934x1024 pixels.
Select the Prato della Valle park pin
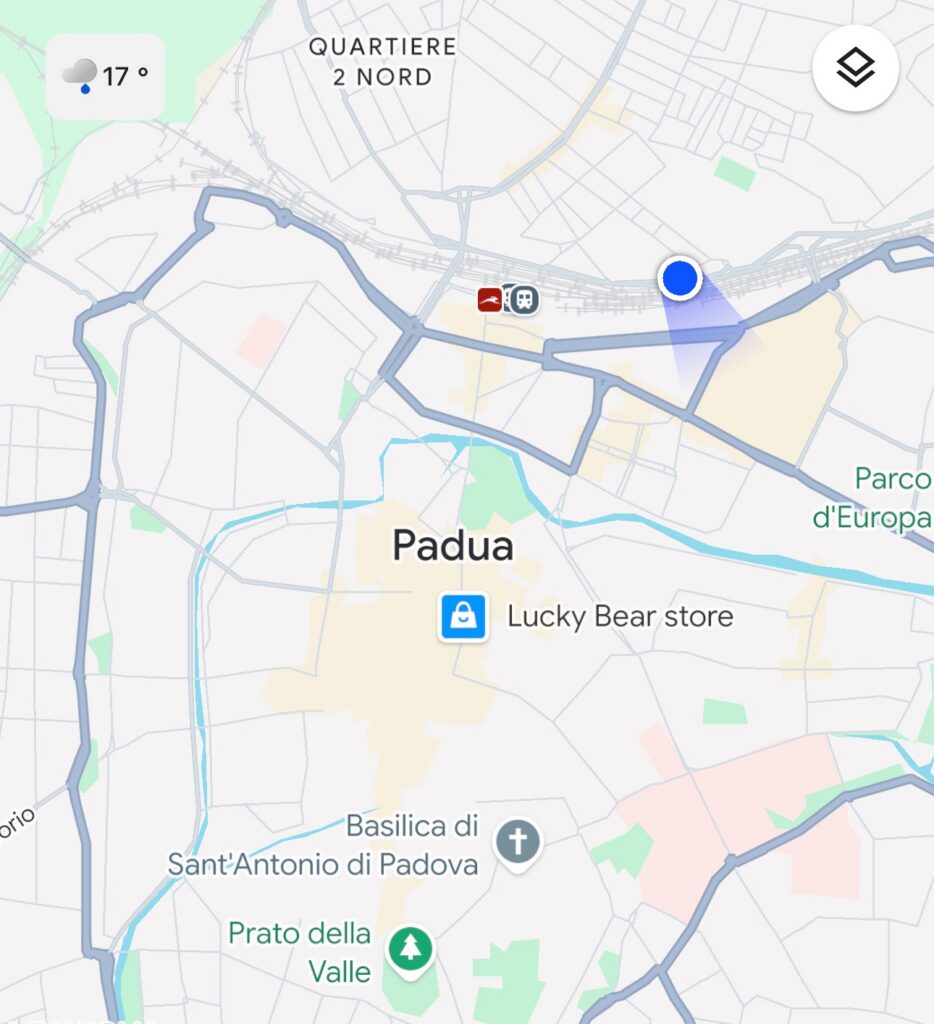[x=409, y=946]
